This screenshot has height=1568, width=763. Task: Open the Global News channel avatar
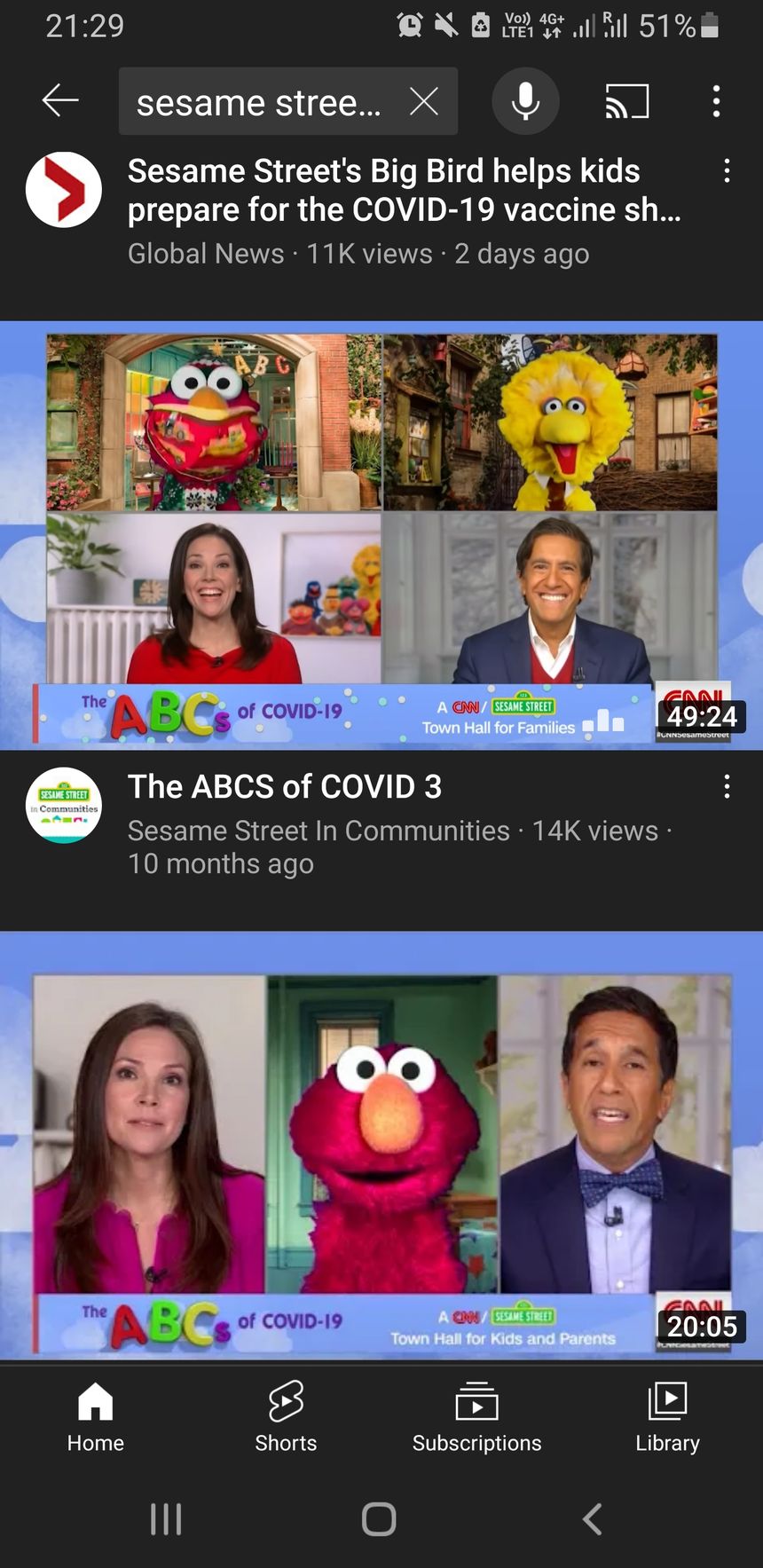[64, 190]
